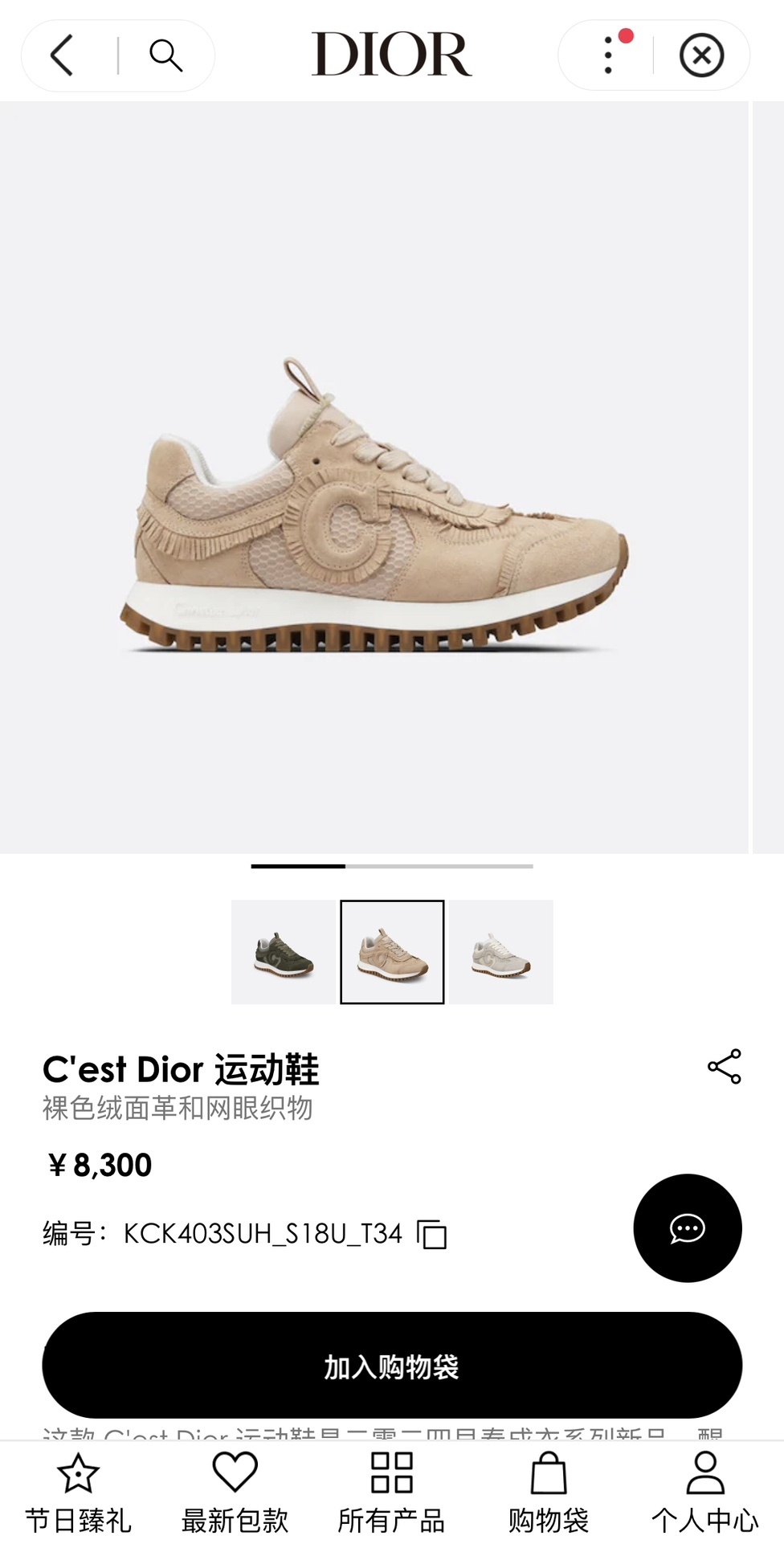Select the green sneaker color thumbnail
This screenshot has height=1544, width=784.
coord(284,952)
